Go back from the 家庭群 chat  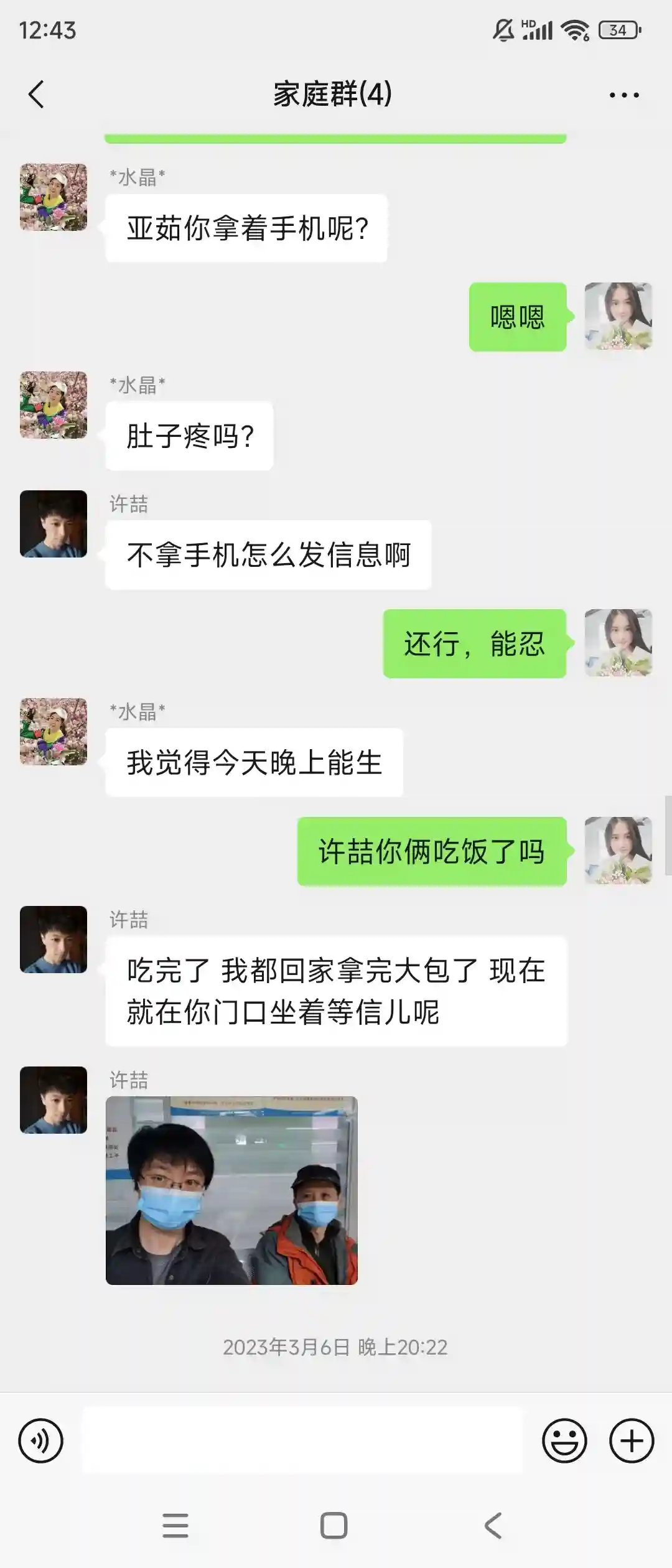[x=37, y=95]
